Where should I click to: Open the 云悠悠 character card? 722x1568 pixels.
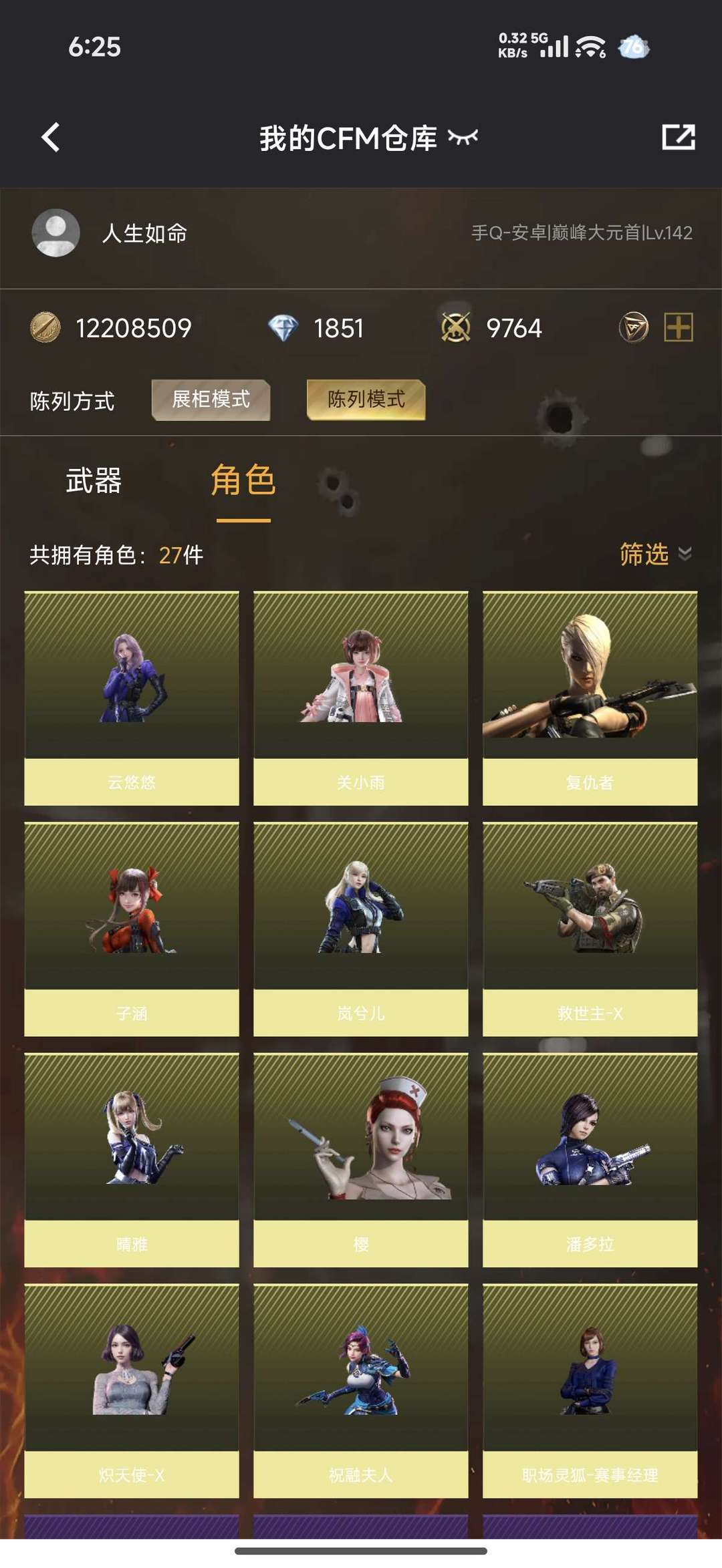coord(132,697)
